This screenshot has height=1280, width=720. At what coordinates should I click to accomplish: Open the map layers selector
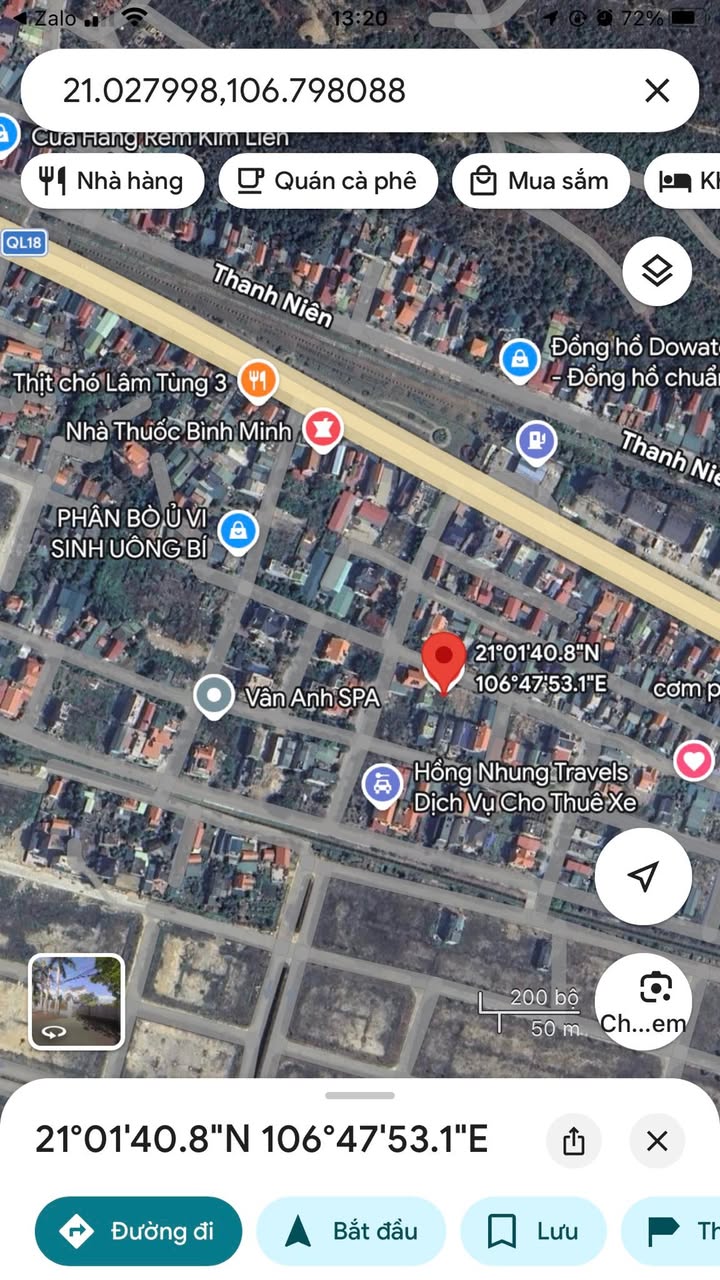[x=657, y=271]
